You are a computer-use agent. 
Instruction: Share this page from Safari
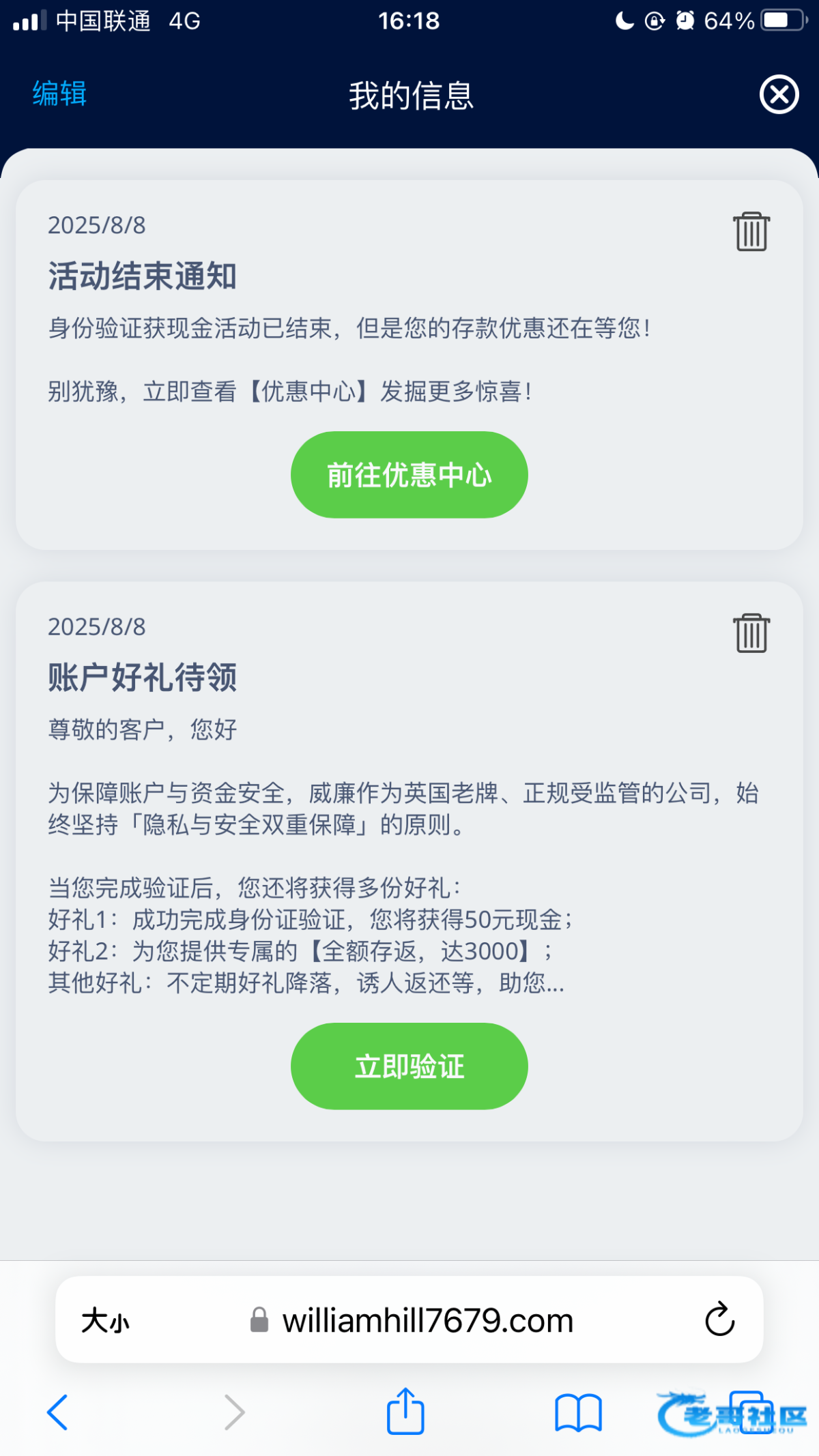[405, 1410]
